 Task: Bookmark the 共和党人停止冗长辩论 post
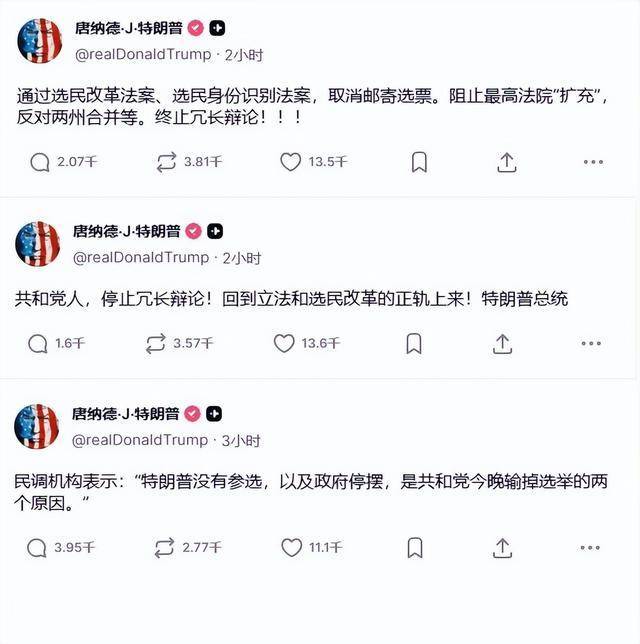[x=414, y=344]
